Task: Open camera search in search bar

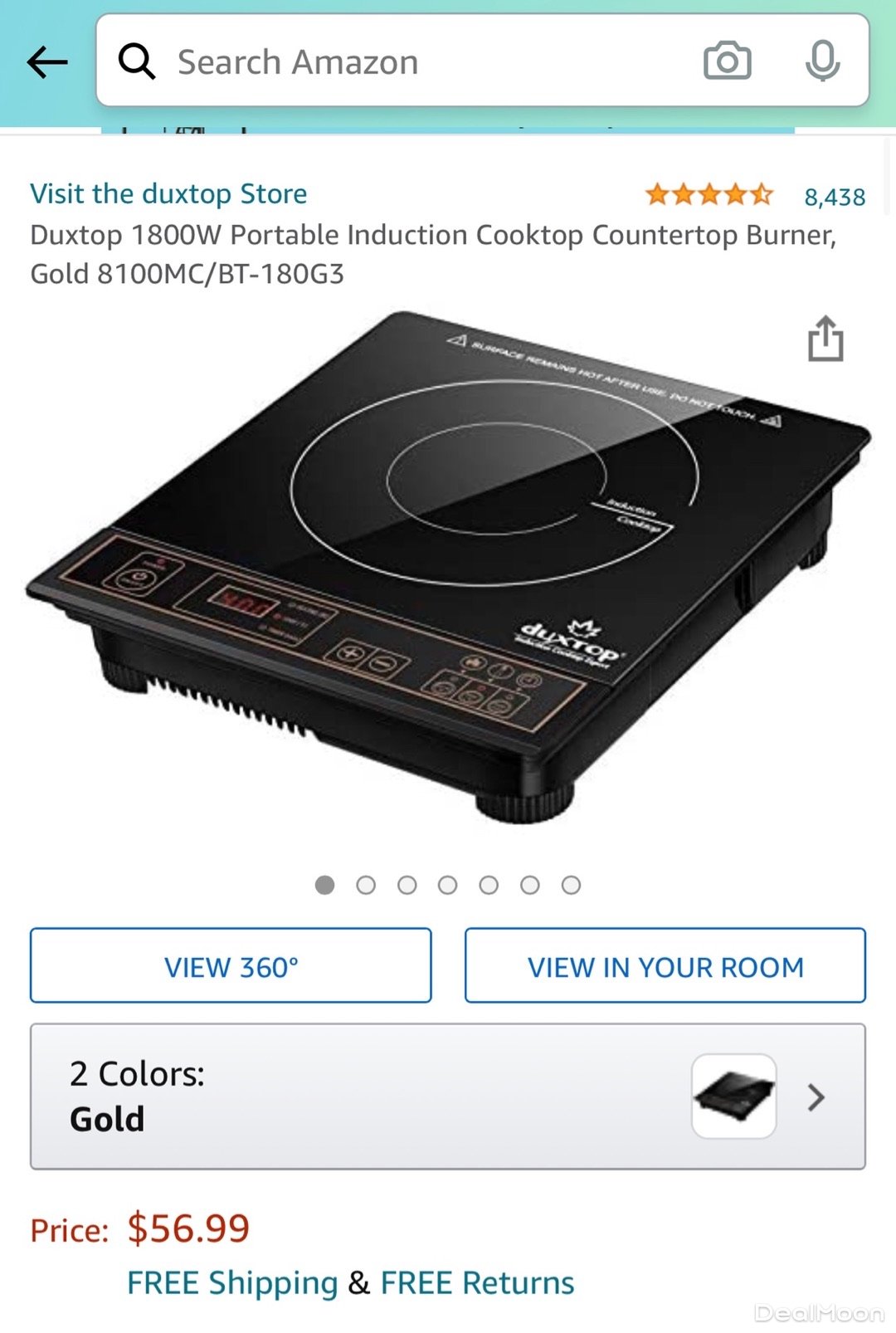Action: pyautogui.click(x=727, y=61)
